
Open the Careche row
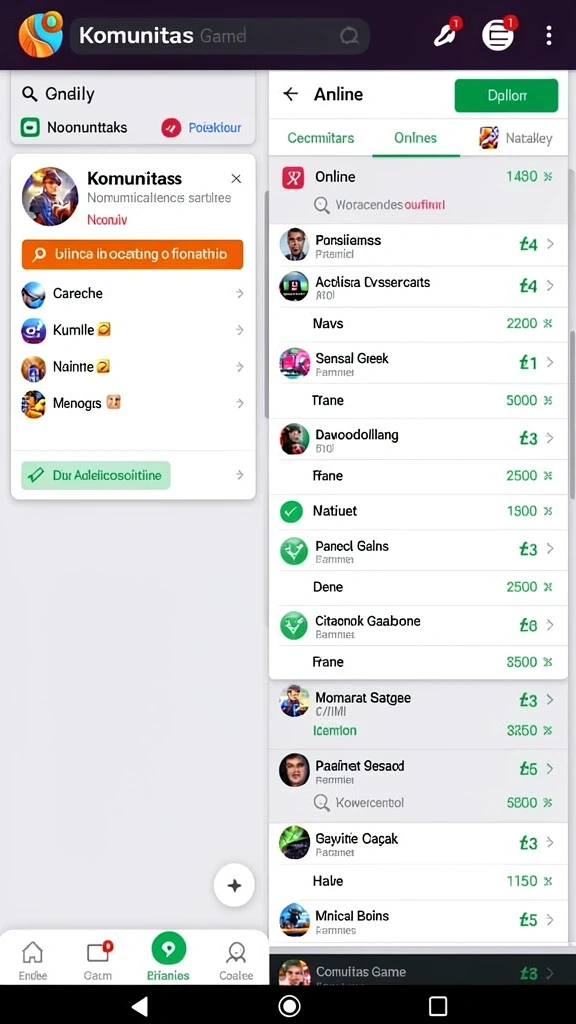(x=133, y=294)
